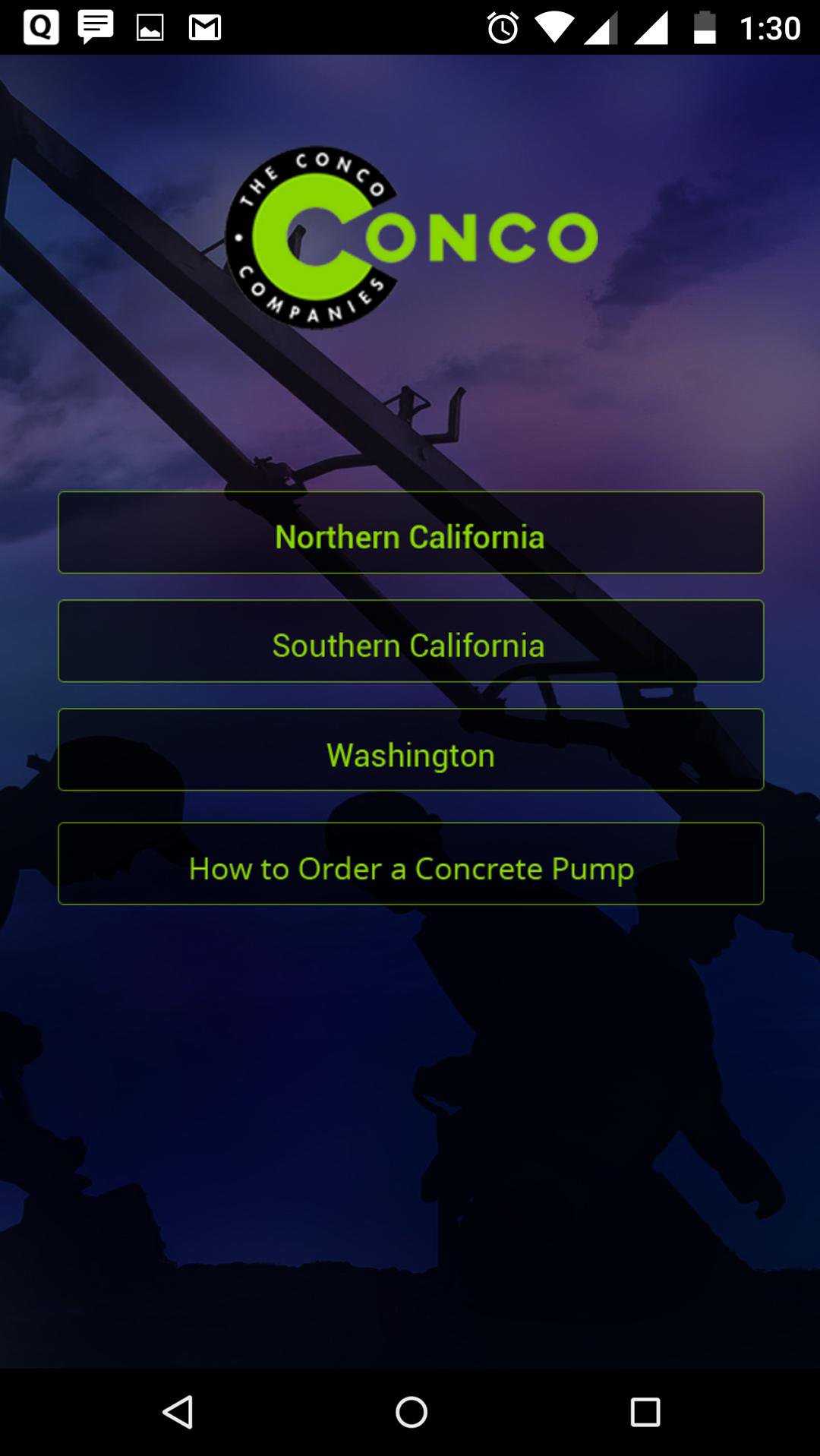Image resolution: width=820 pixels, height=1456 pixels.
Task: Tap the Wi-Fi signal status icon
Action: [553, 27]
